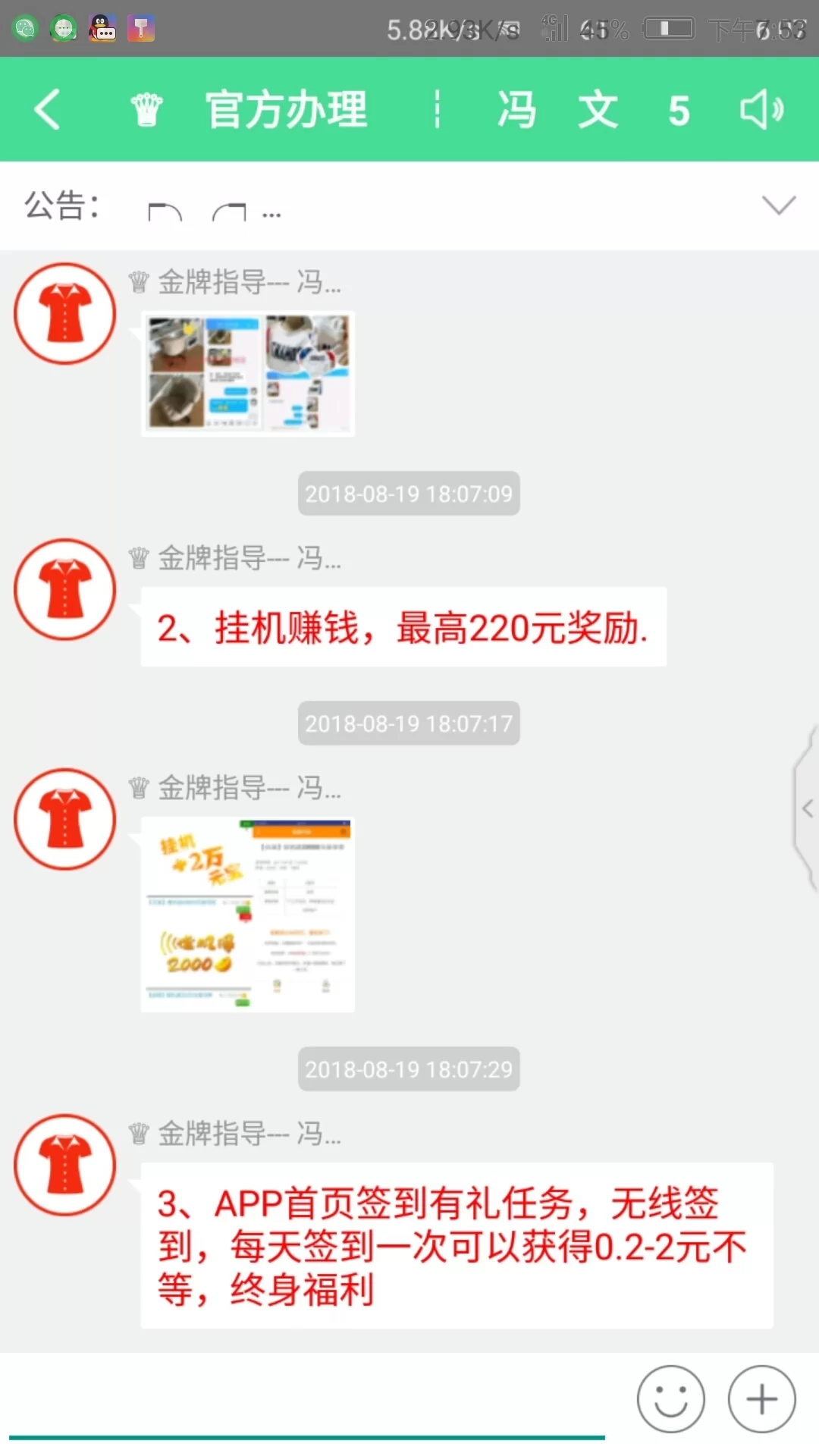Go back from the 官方办理 chat

(47, 109)
